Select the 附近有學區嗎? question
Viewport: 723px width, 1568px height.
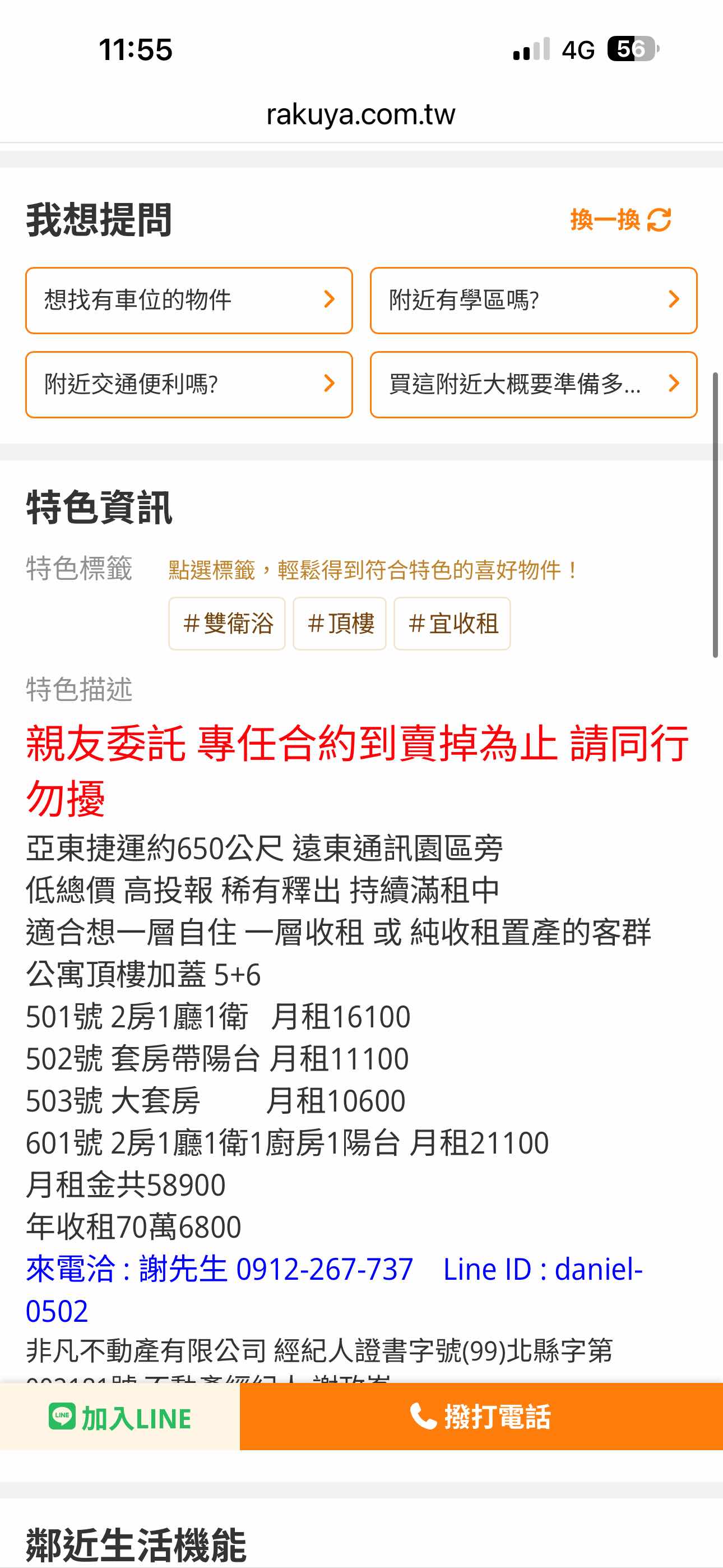pos(533,300)
